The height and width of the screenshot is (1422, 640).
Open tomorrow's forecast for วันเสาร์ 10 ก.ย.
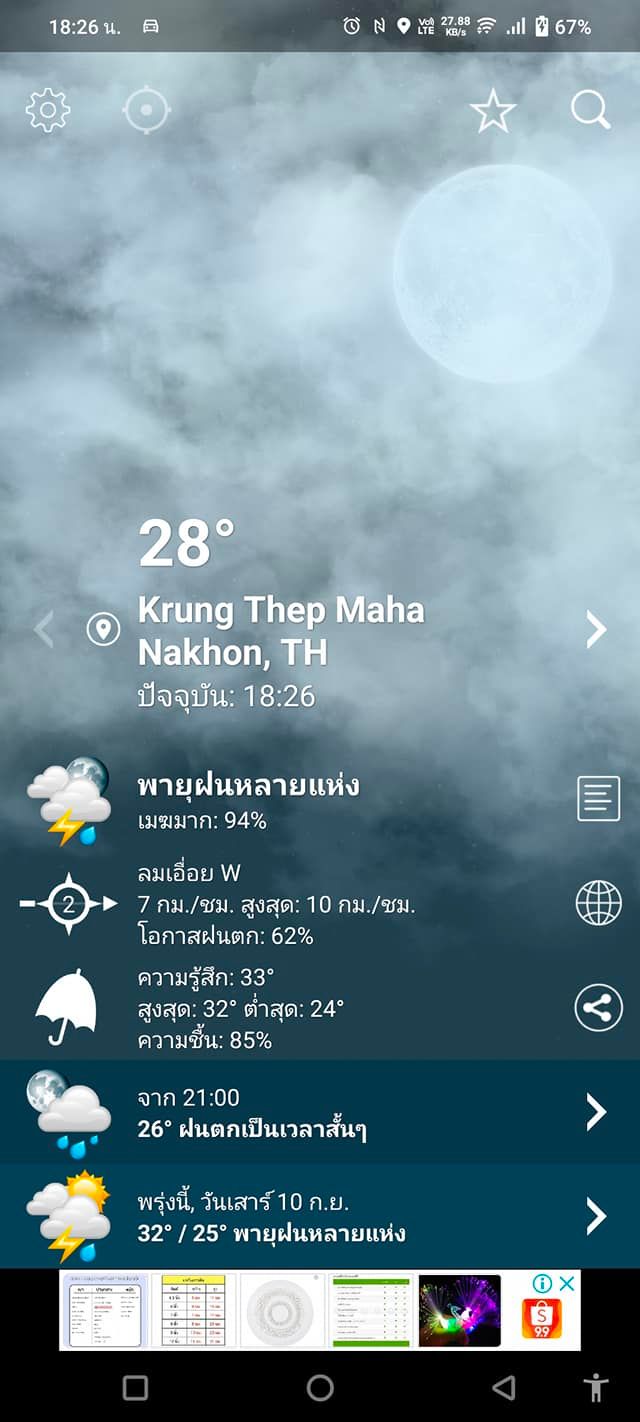320,1216
